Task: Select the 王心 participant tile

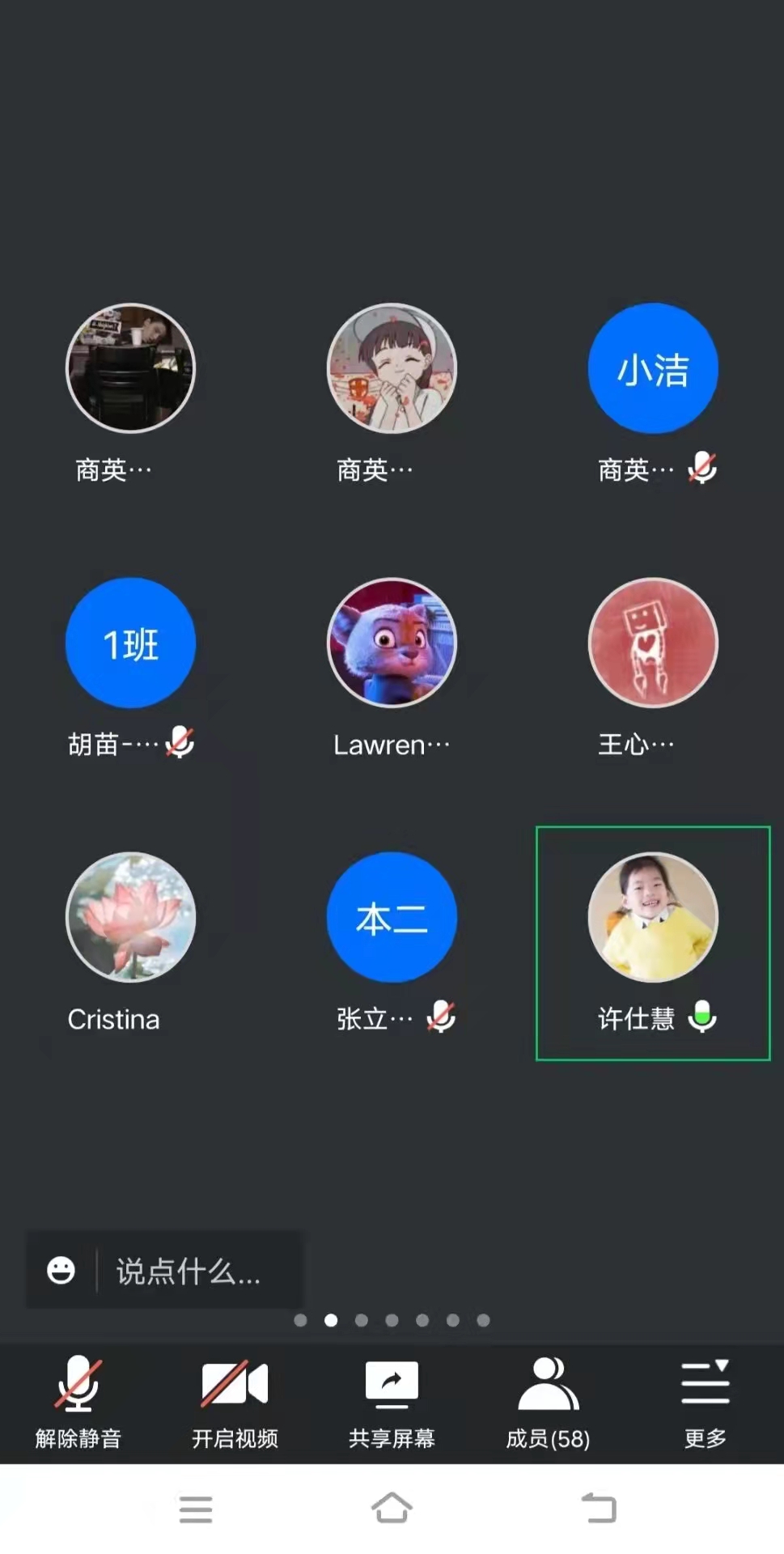Action: click(x=652, y=643)
